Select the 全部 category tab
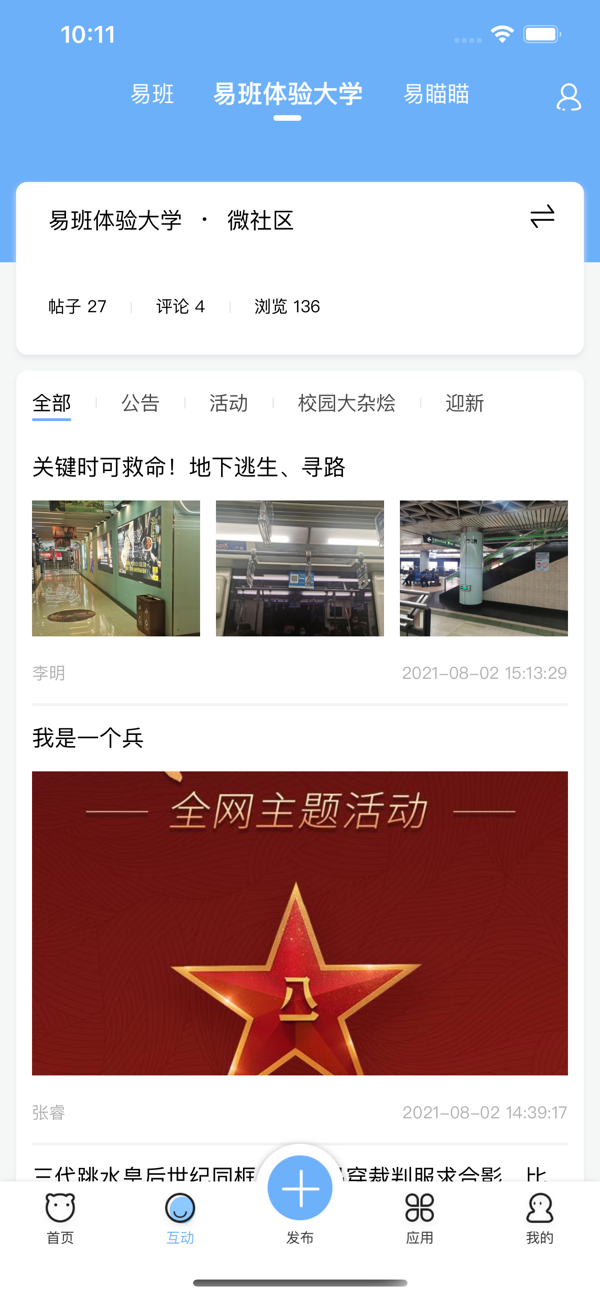The image size is (600, 1298). [52, 403]
